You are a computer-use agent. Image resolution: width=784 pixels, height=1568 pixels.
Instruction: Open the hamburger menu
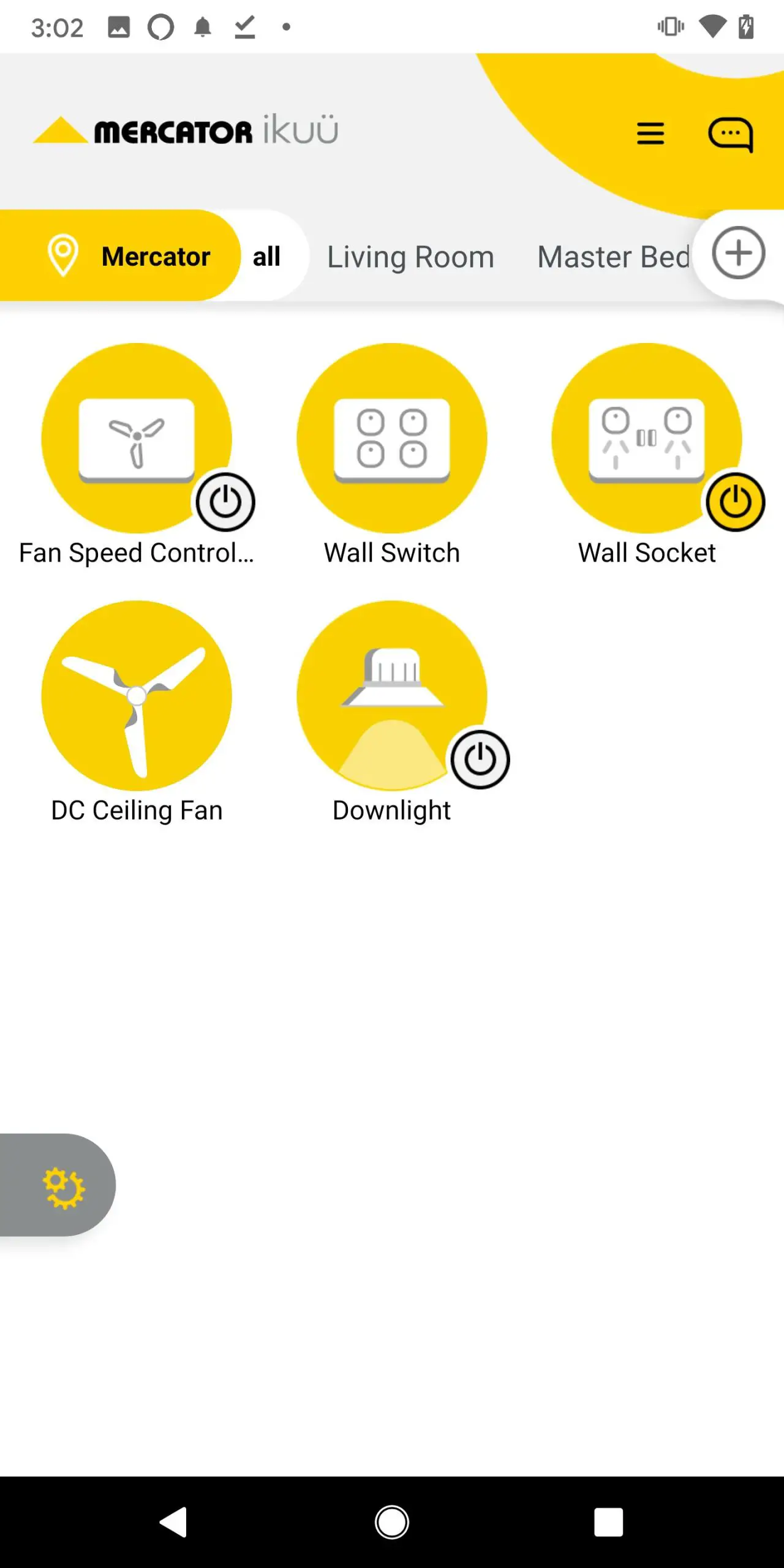(x=650, y=133)
